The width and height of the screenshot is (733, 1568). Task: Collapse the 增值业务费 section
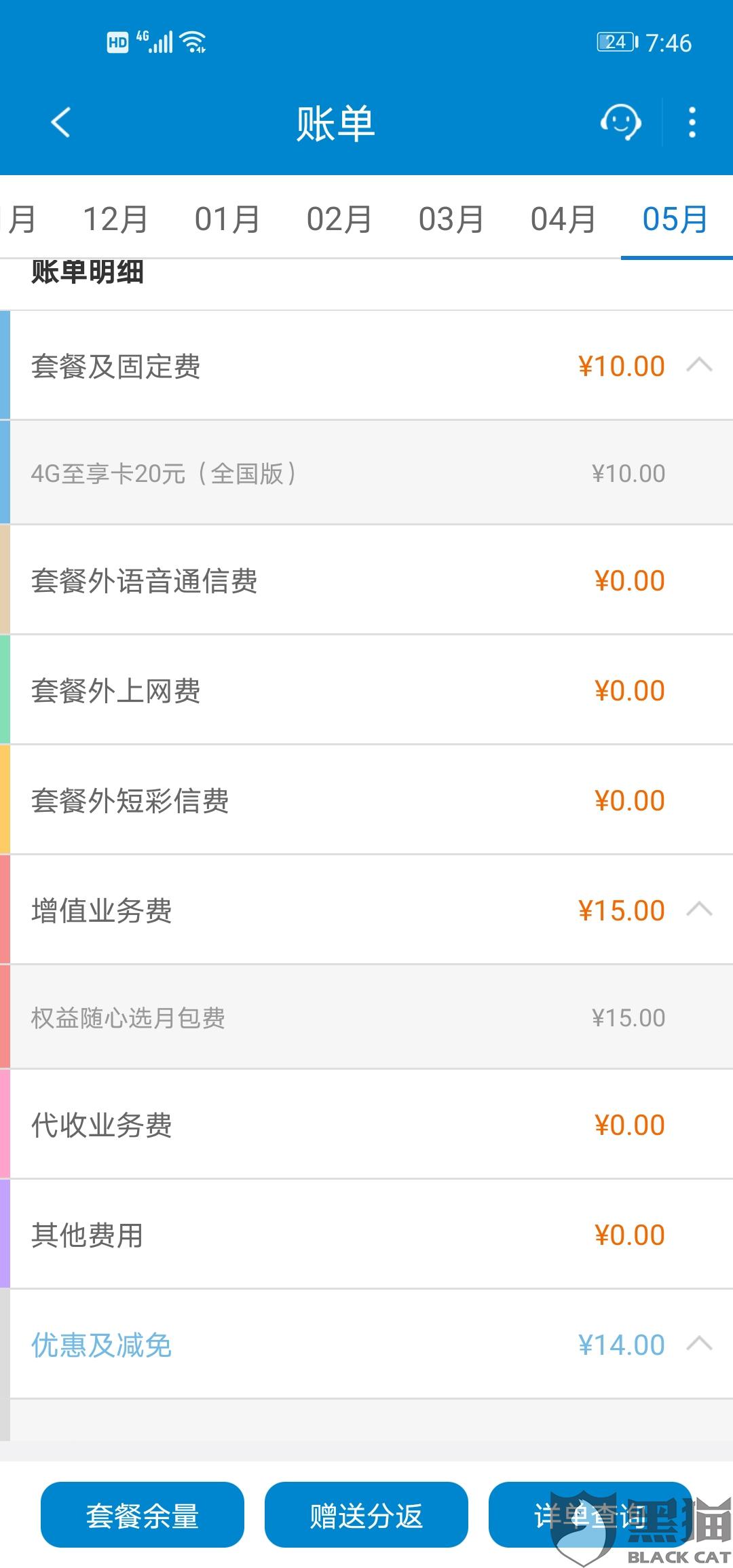pos(699,910)
